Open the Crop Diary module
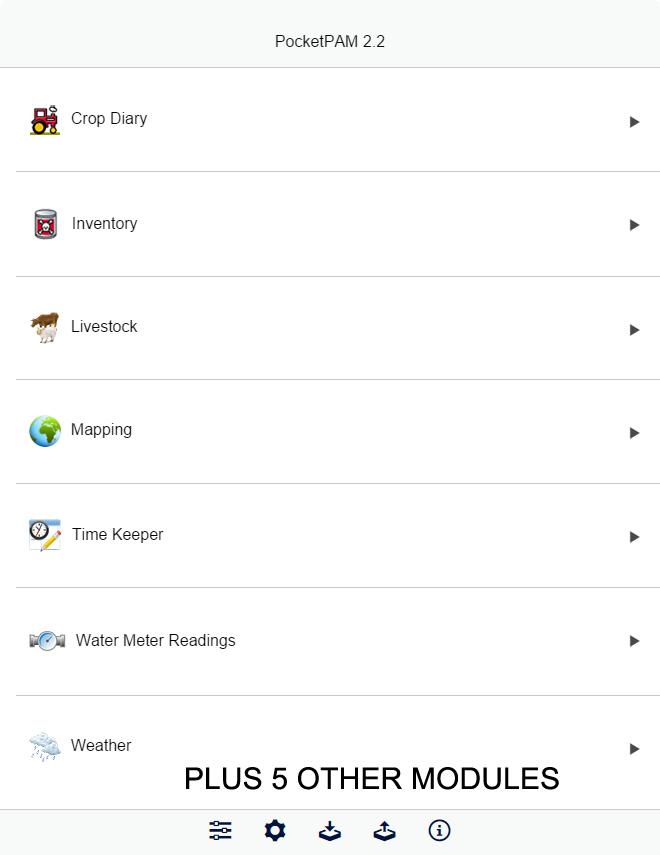 (109, 119)
